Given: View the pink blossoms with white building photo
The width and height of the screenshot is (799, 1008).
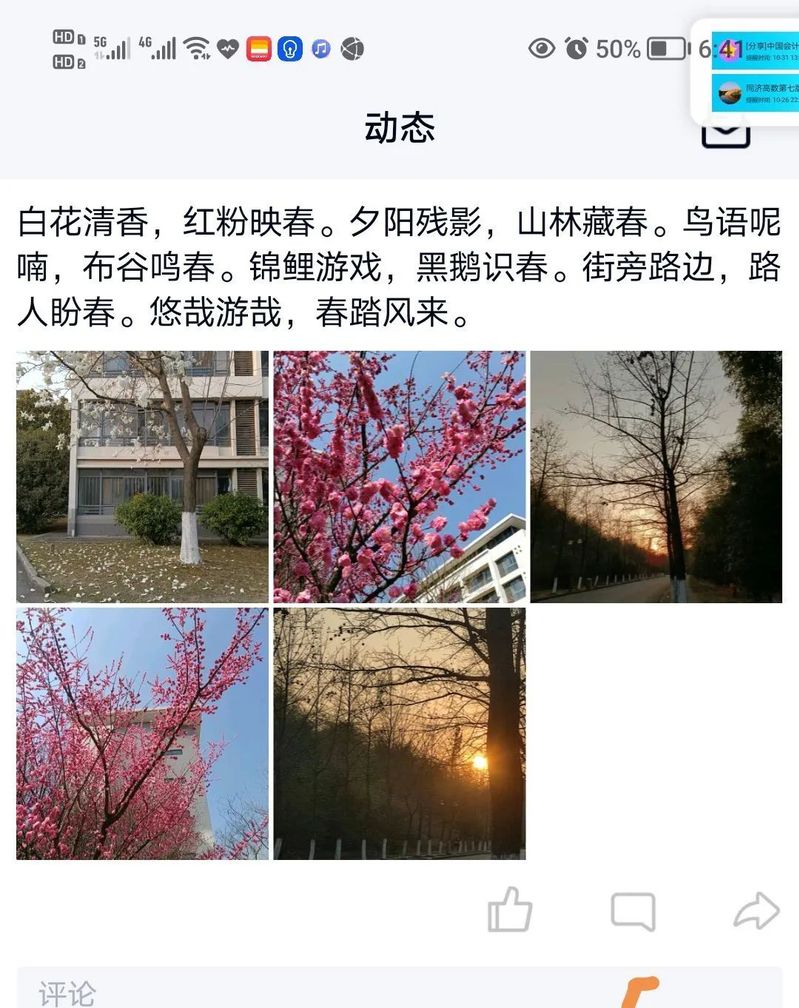Looking at the screenshot, I should click(x=400, y=477).
